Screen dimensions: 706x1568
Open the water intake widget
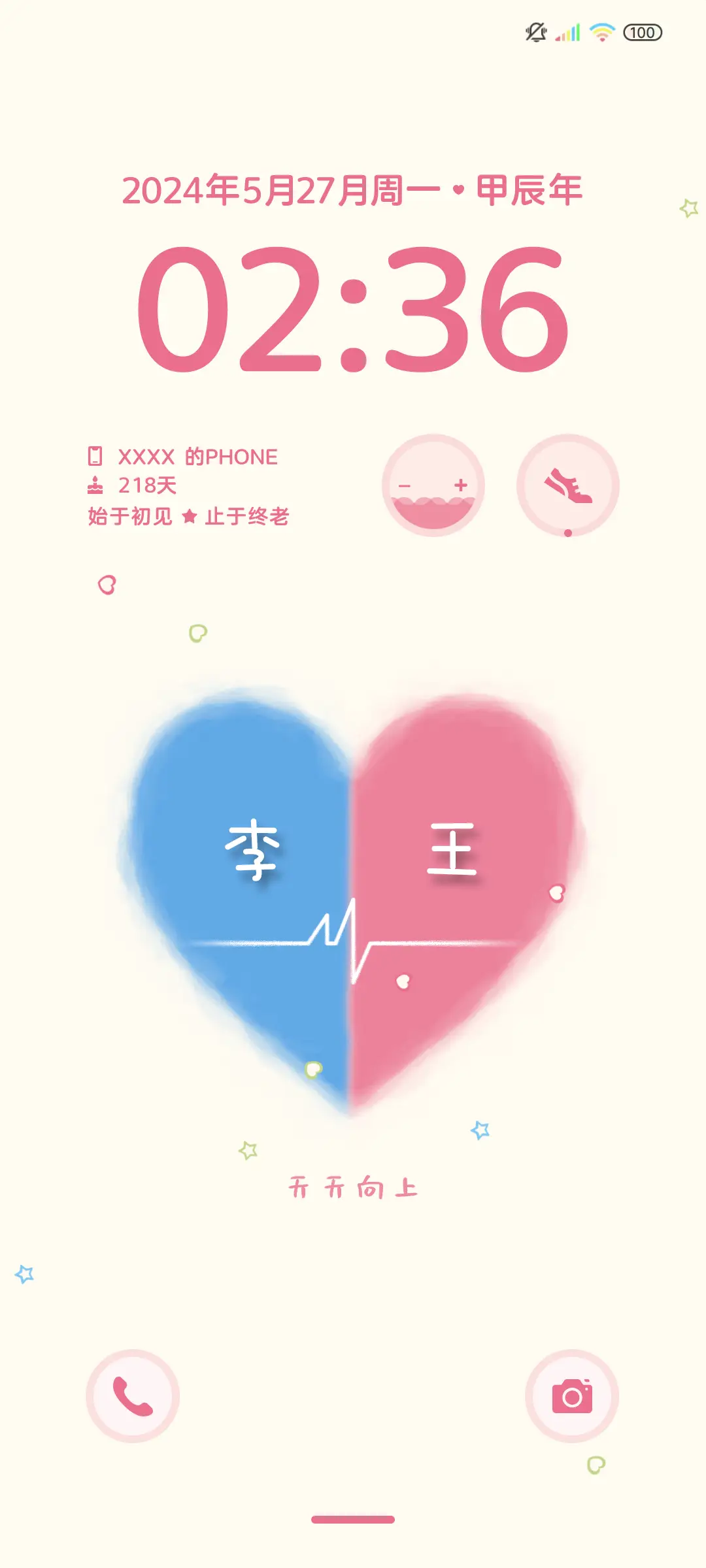click(x=433, y=483)
